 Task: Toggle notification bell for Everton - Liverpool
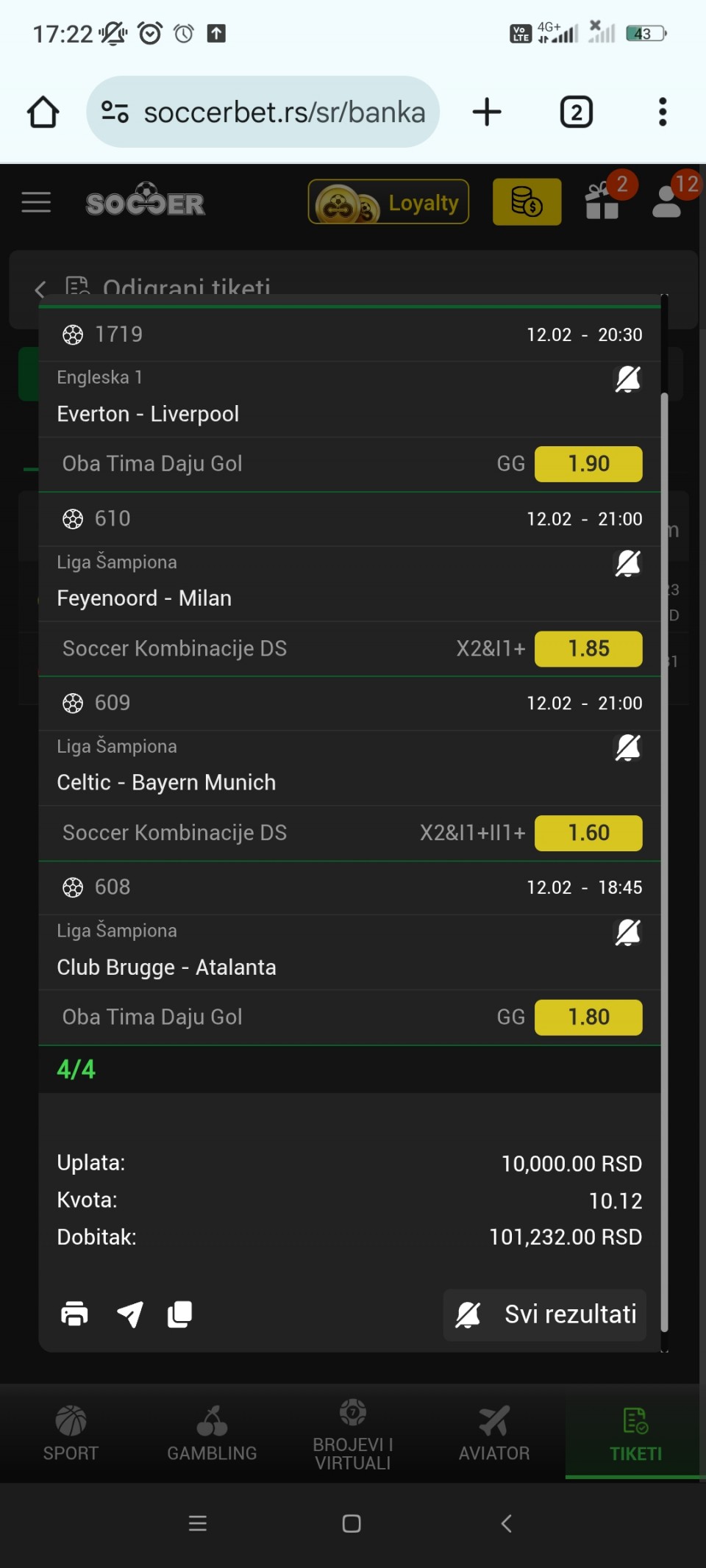click(x=628, y=379)
